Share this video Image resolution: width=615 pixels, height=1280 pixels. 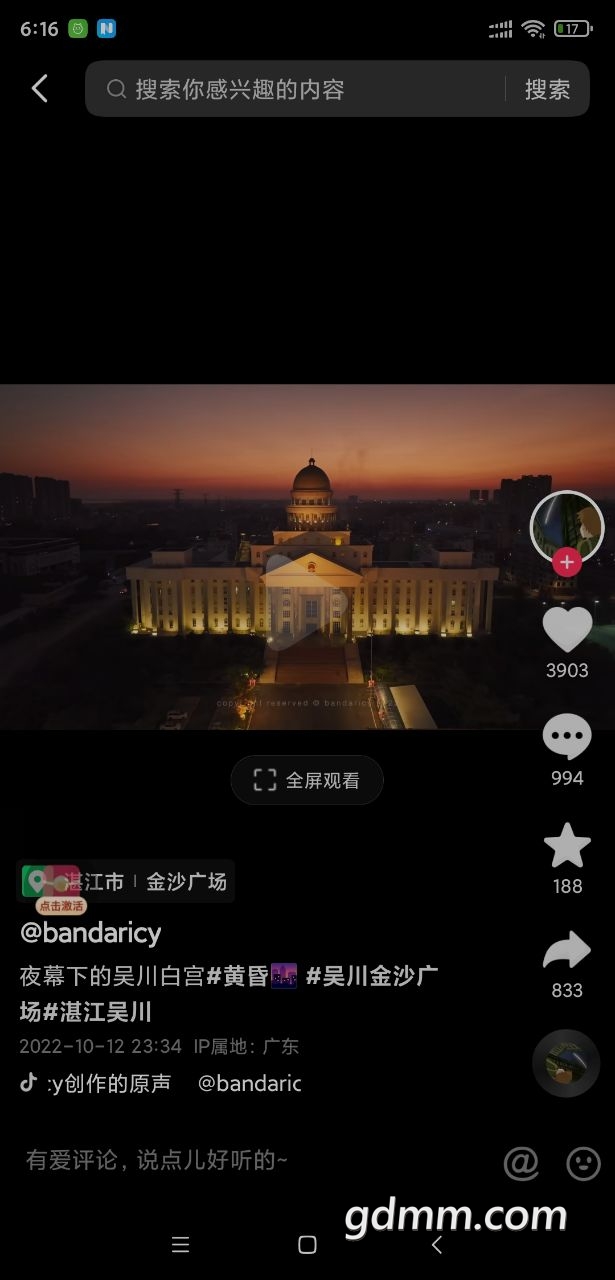click(x=567, y=951)
